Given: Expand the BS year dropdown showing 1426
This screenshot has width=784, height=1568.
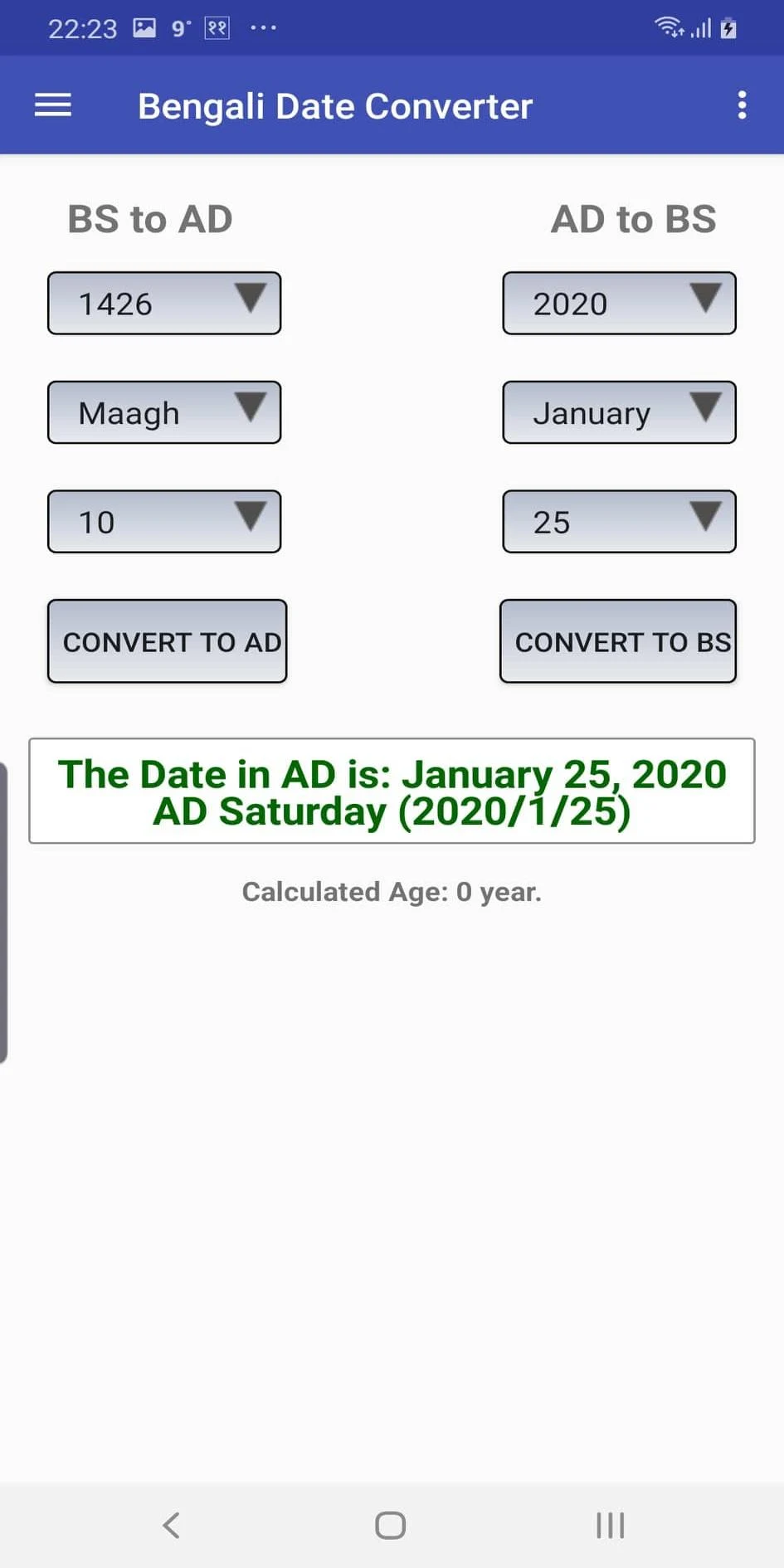Looking at the screenshot, I should (164, 303).
